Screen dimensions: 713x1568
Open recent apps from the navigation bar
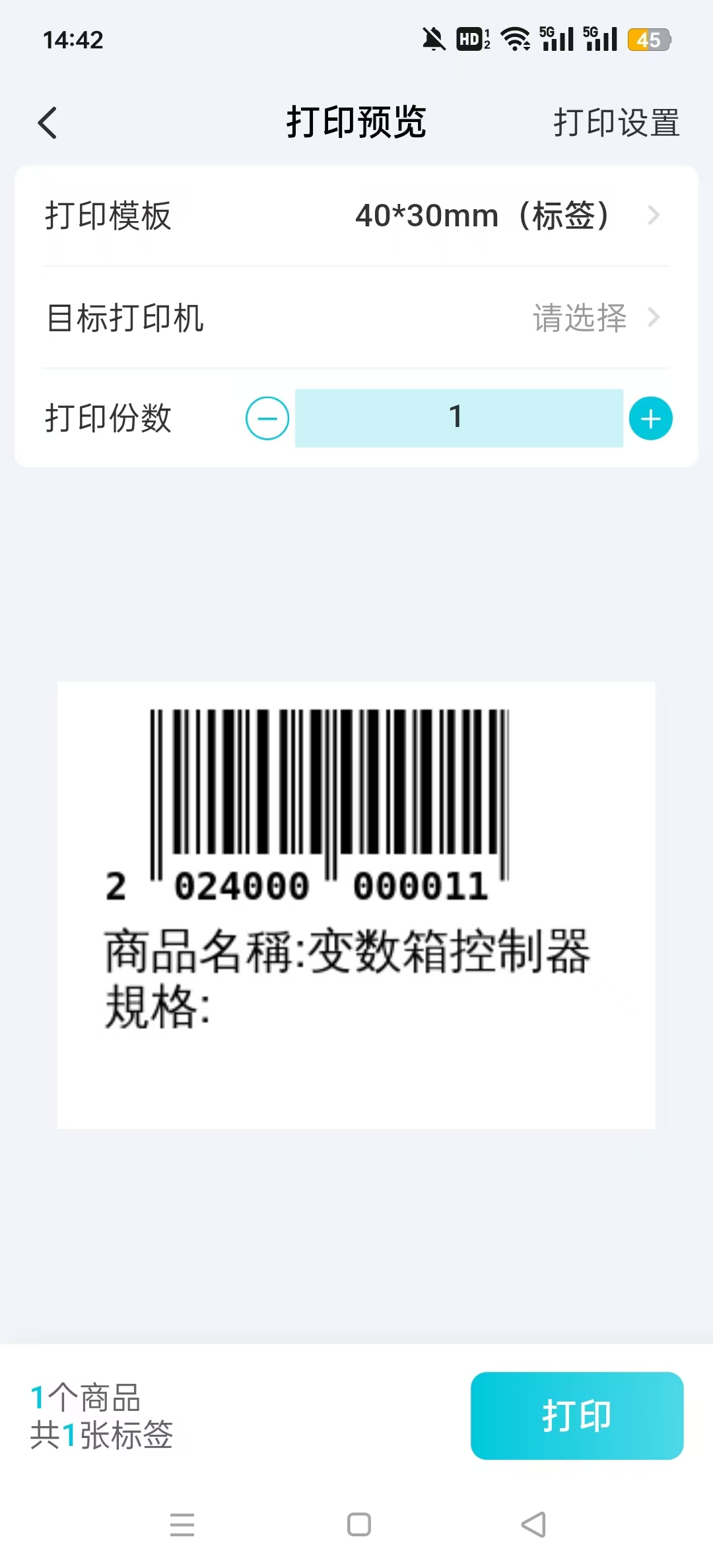pyautogui.click(x=182, y=1524)
